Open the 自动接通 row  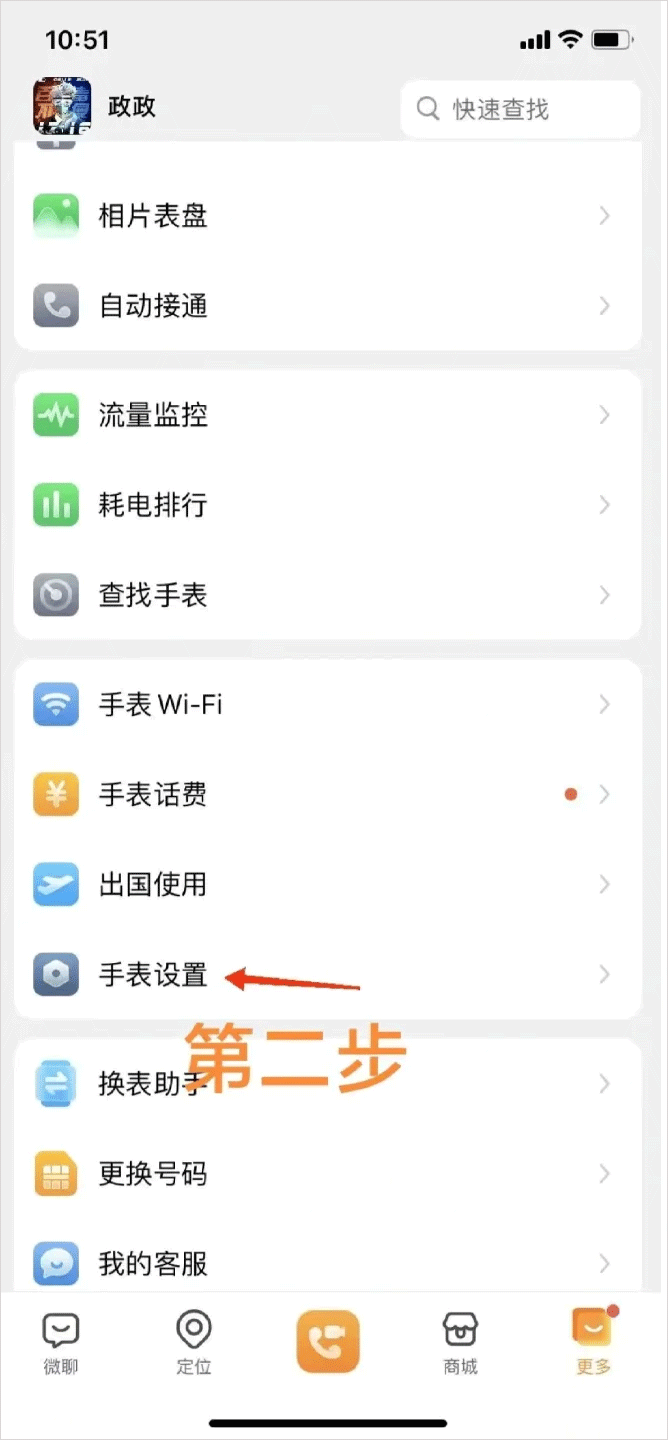[x=327, y=306]
